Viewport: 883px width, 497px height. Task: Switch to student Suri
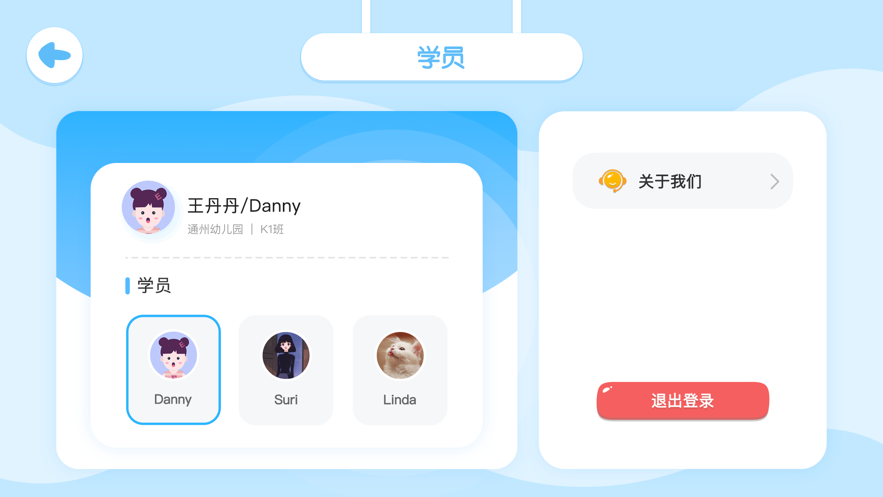(x=286, y=370)
